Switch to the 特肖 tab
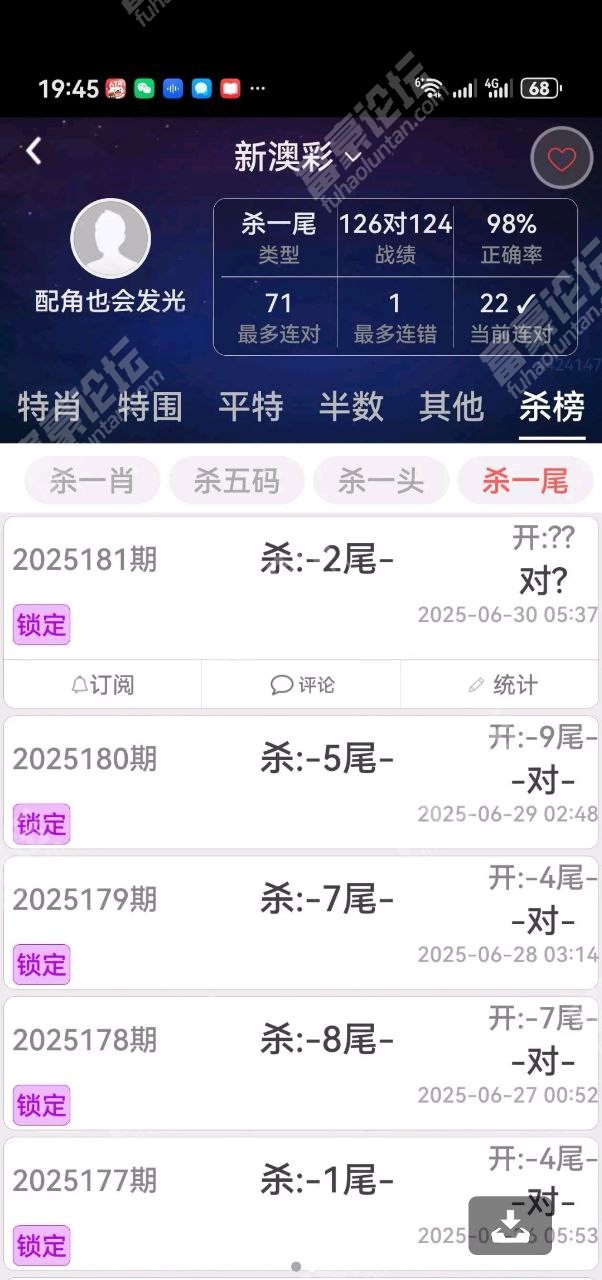This screenshot has width=602, height=1280. [49, 407]
